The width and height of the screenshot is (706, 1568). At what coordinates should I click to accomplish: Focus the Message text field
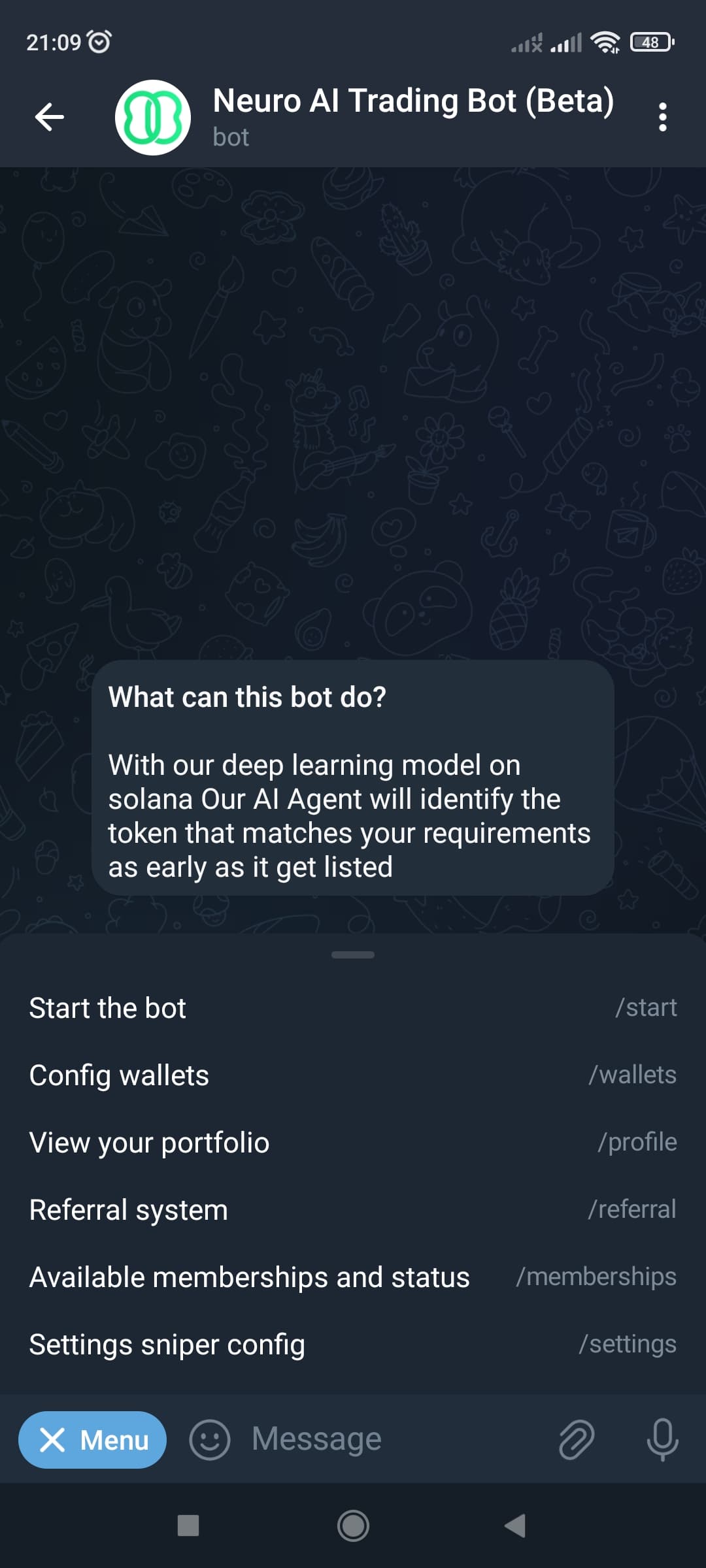click(392, 1440)
